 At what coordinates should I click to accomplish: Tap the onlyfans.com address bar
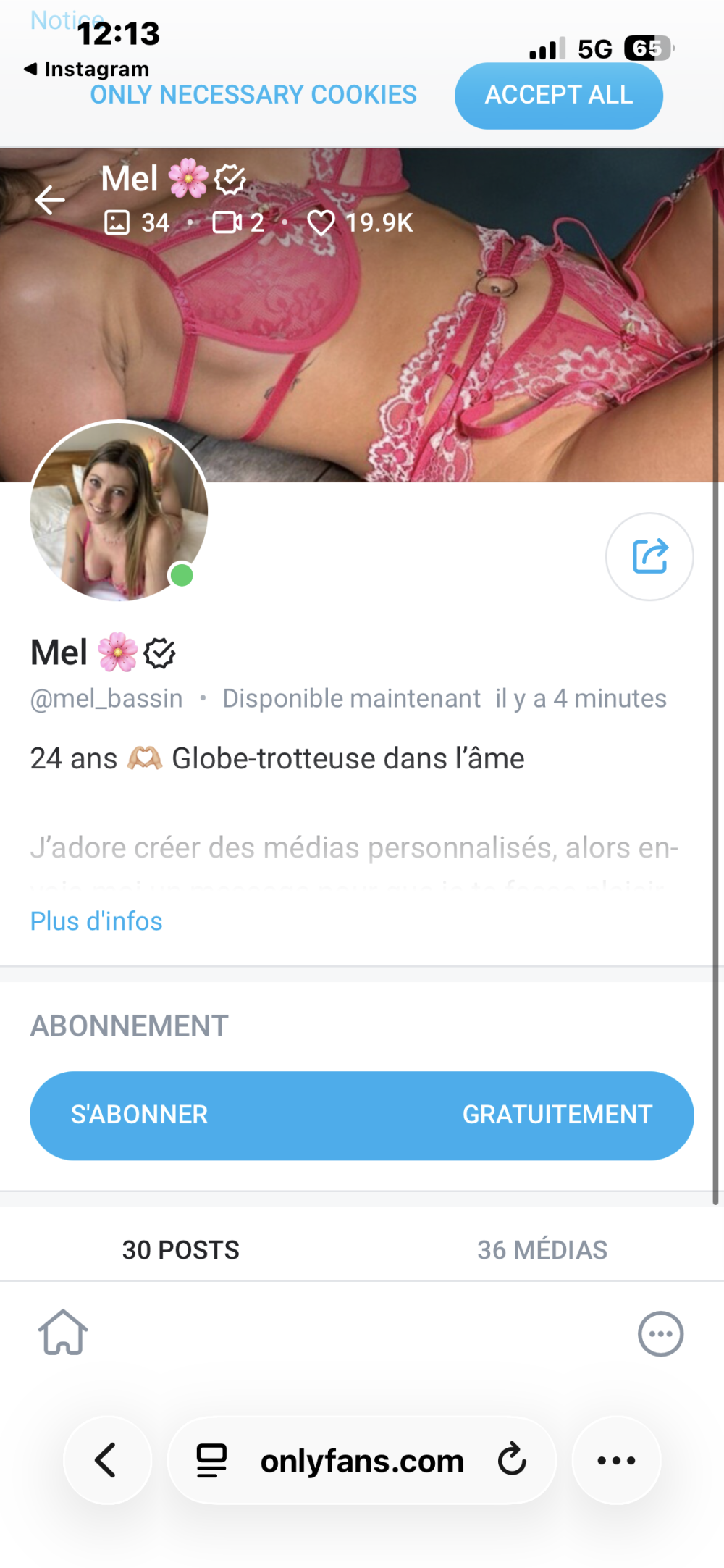[362, 1461]
